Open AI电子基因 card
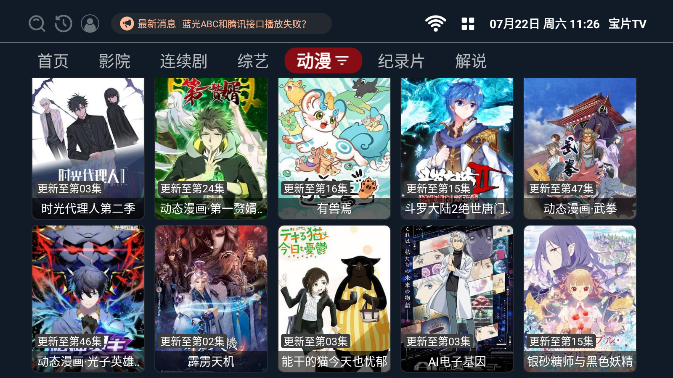 (457, 299)
